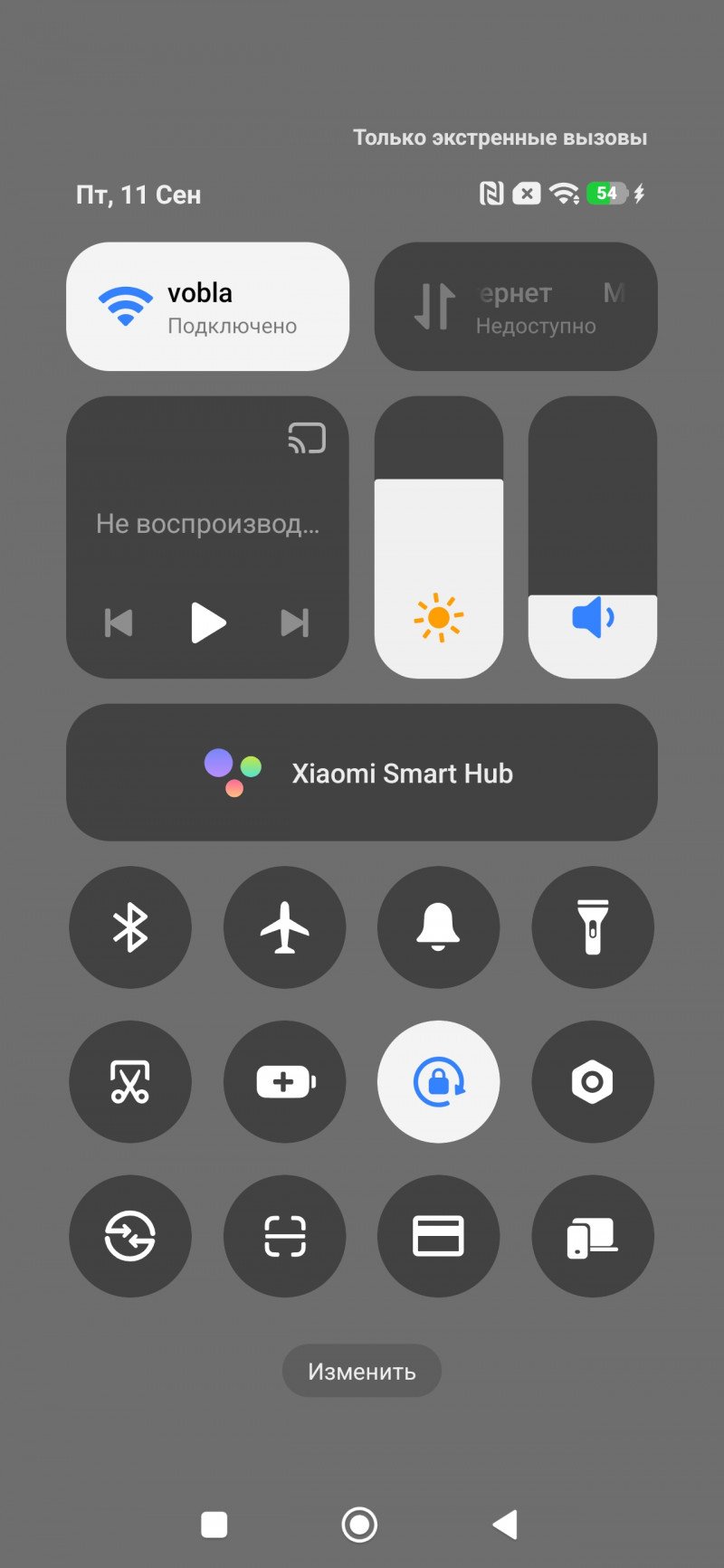Open the cast icon in media player
724x1568 pixels.
coord(307,438)
